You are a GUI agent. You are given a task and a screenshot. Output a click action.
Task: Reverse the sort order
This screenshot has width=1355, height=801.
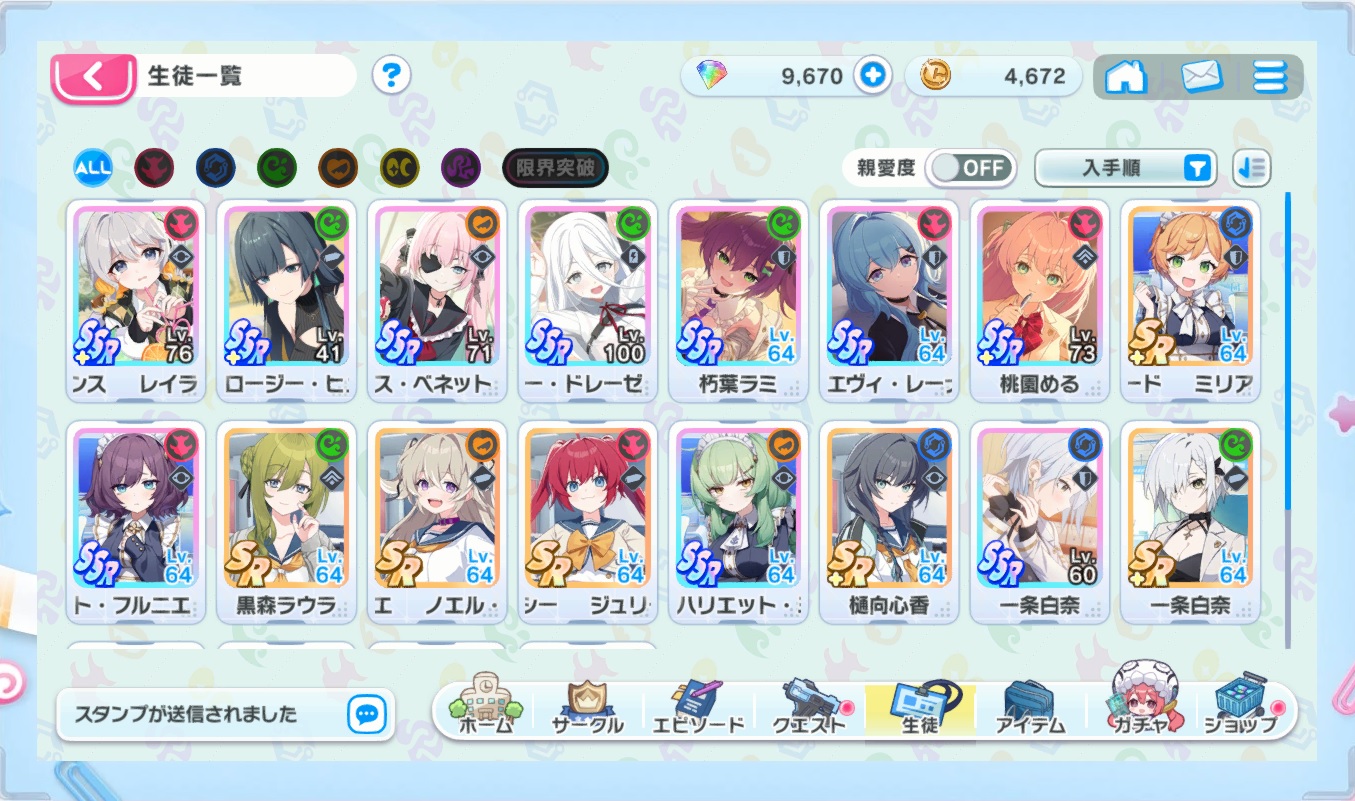pyautogui.click(x=1251, y=168)
